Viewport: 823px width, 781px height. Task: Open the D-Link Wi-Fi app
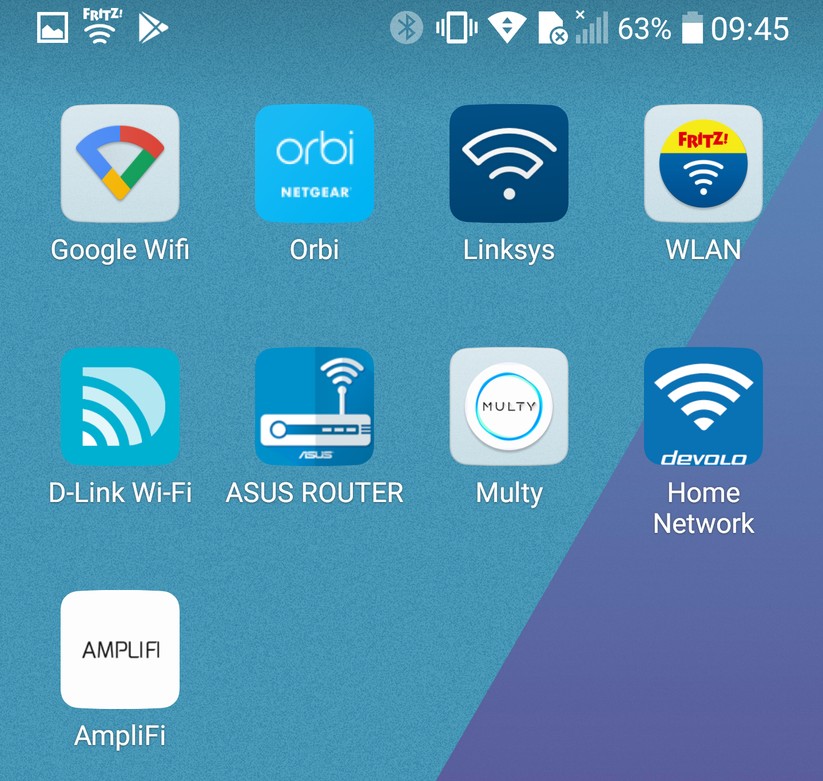coord(120,407)
